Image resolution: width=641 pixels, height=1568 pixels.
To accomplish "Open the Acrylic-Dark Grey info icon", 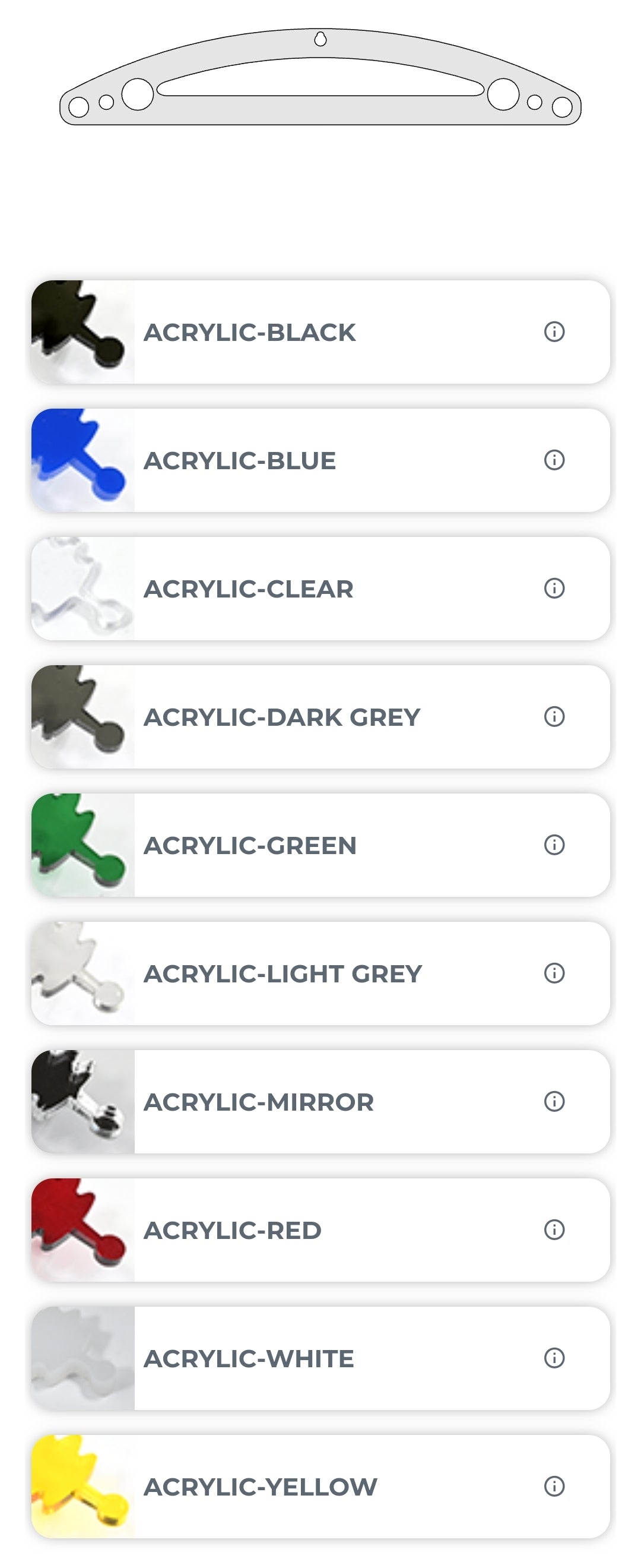I will pos(554,716).
